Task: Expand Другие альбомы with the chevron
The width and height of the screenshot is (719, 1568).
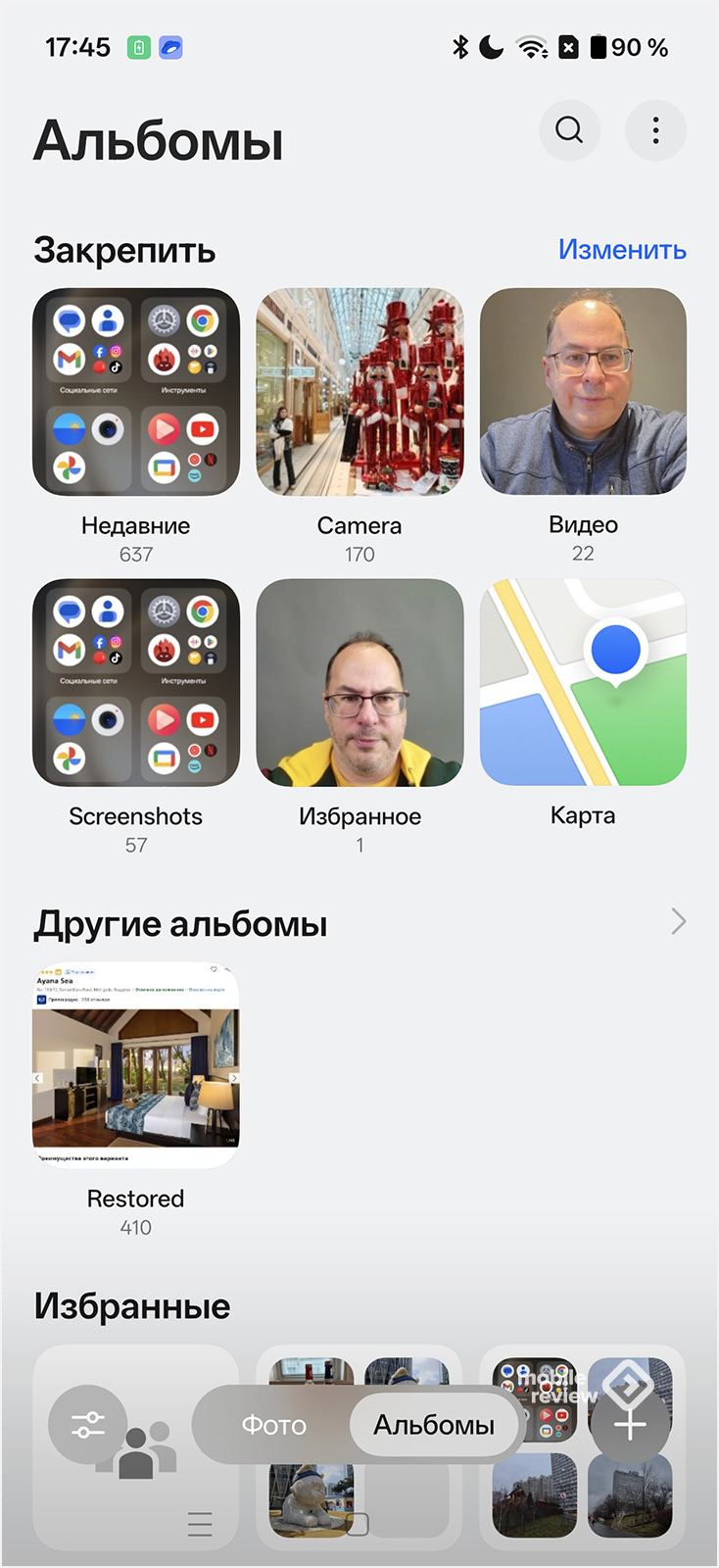Action: pos(678,921)
